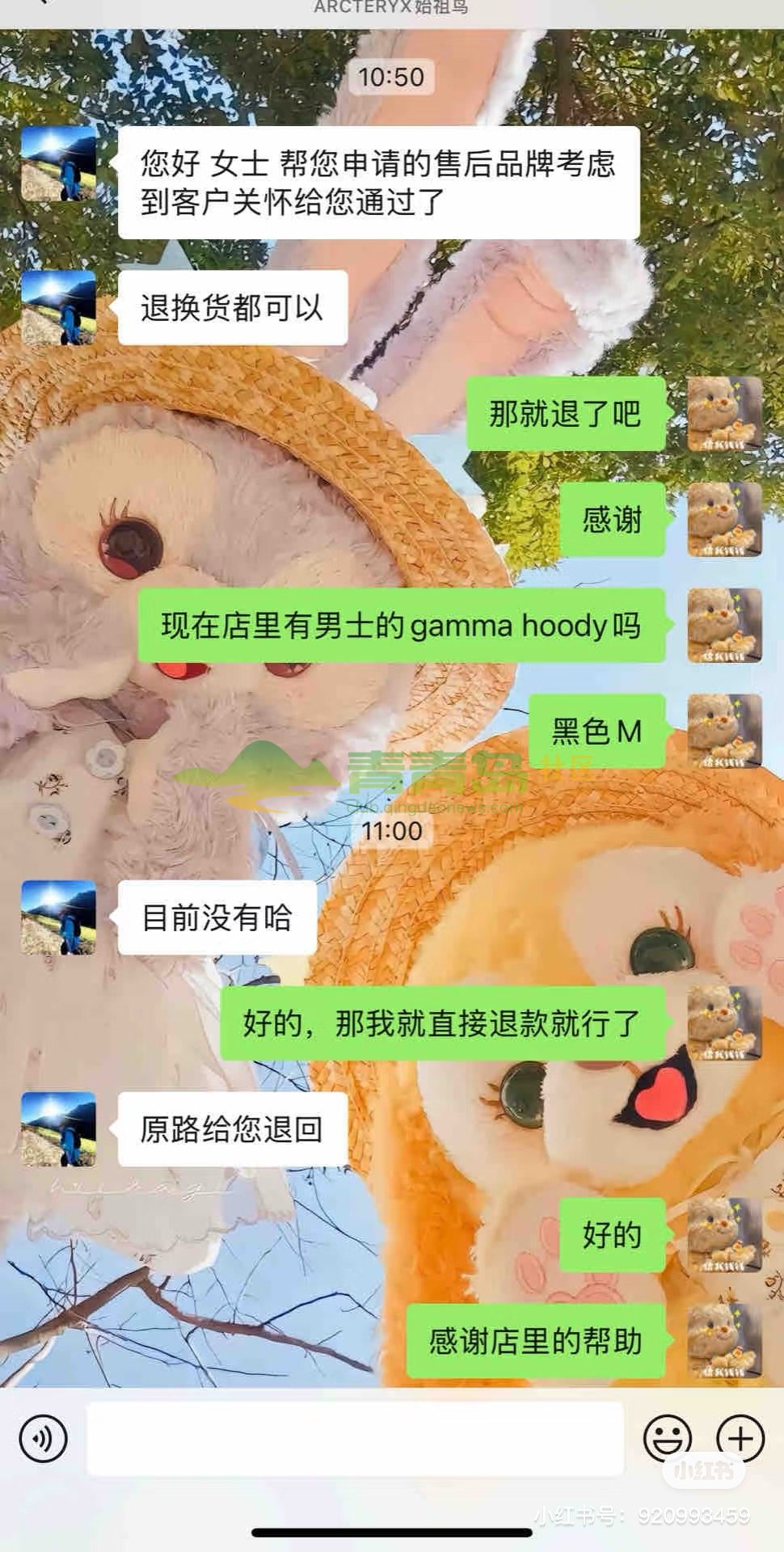Image resolution: width=784 pixels, height=1552 pixels.
Task: Tap store avatar beside 目前没有哈 message
Action: click(x=58, y=917)
